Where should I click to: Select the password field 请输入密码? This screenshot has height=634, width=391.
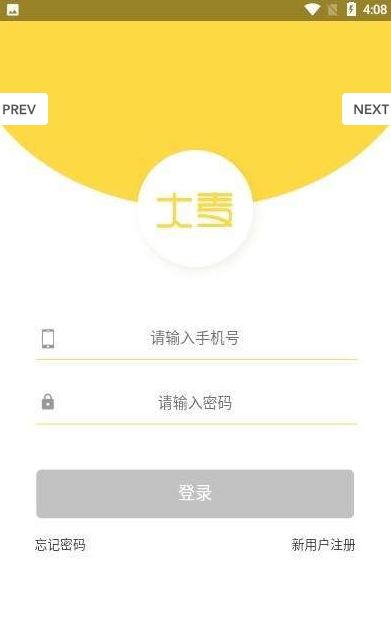click(196, 403)
